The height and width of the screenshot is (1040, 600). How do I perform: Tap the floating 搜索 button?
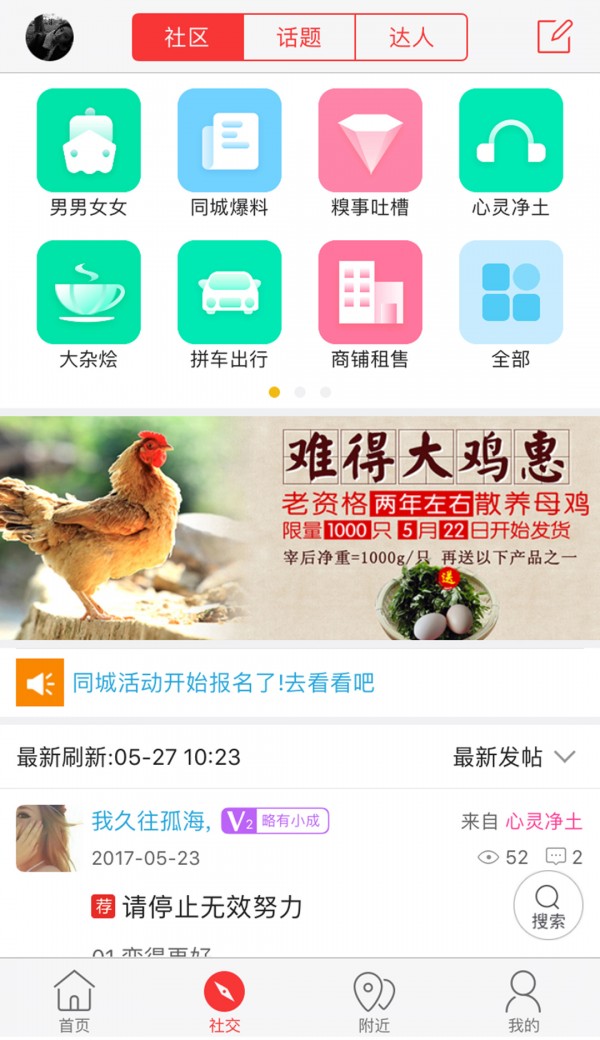click(547, 905)
